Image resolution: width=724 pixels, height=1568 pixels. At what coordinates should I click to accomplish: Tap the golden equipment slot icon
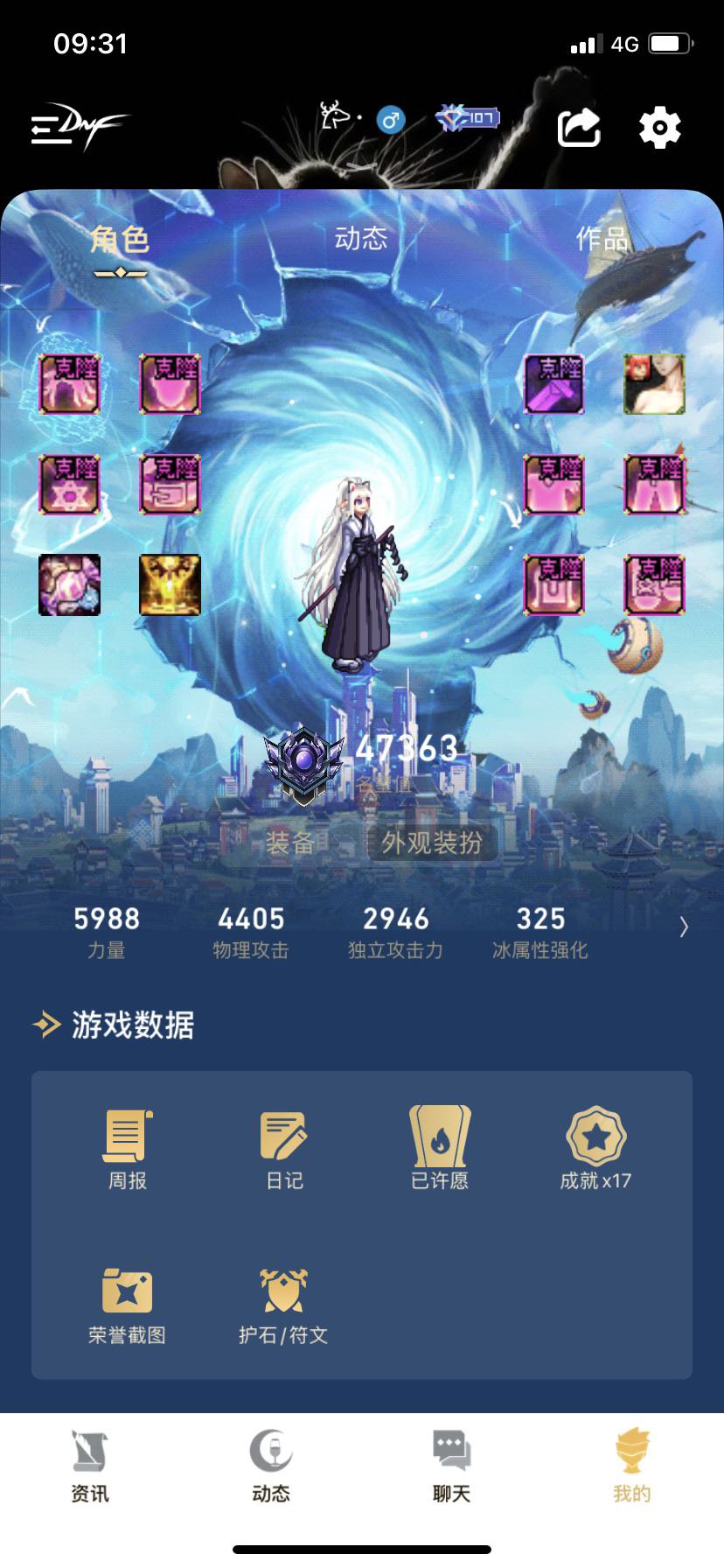pyautogui.click(x=171, y=584)
